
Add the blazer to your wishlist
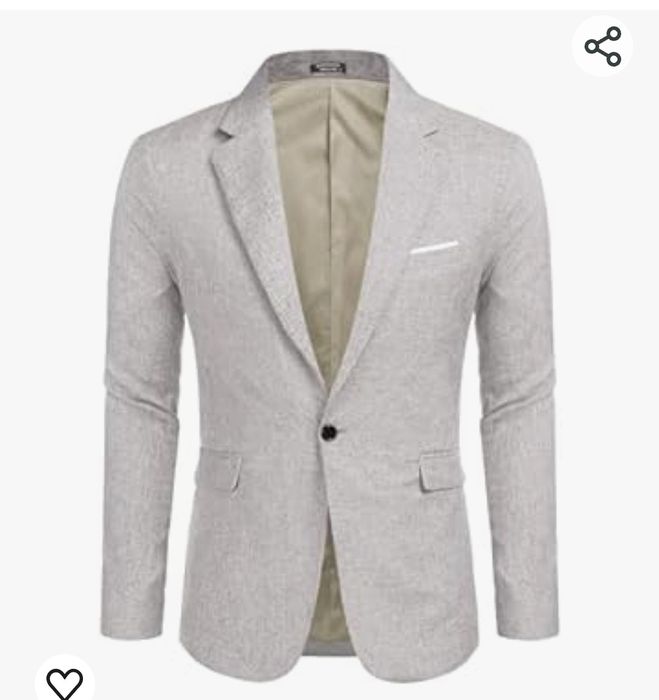pyautogui.click(x=64, y=682)
